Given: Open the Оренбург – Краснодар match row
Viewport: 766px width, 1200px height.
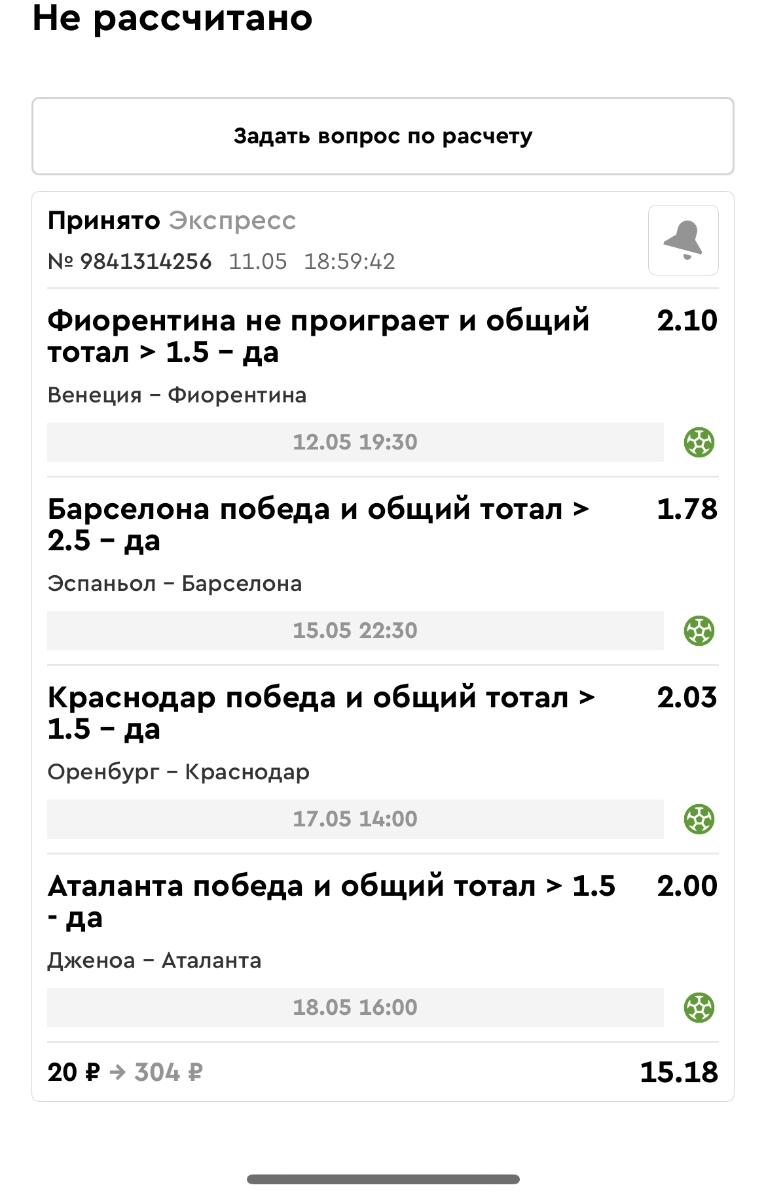Looking at the screenshot, I should (x=179, y=772).
